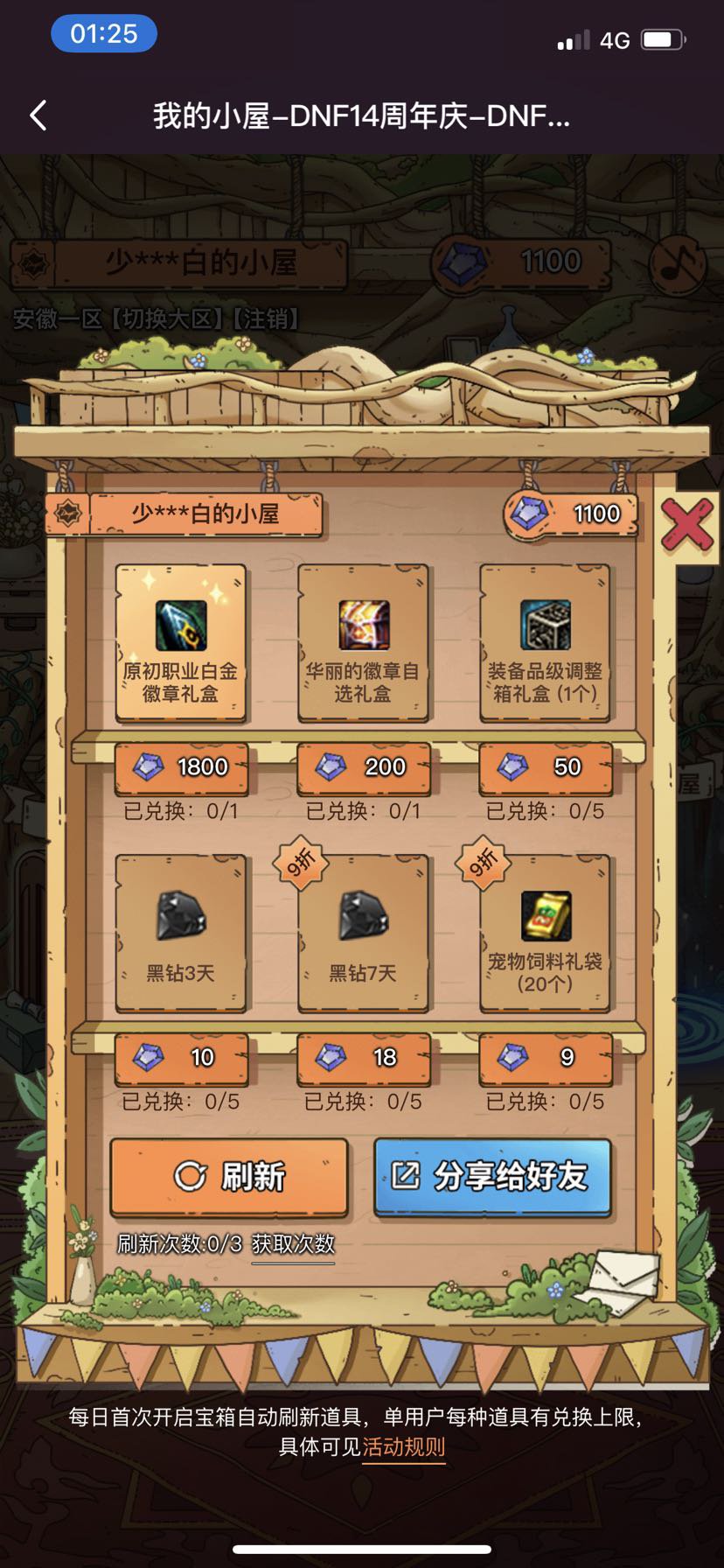Tap the 刷新 refresh button
The image size is (724, 1568).
(x=229, y=1176)
